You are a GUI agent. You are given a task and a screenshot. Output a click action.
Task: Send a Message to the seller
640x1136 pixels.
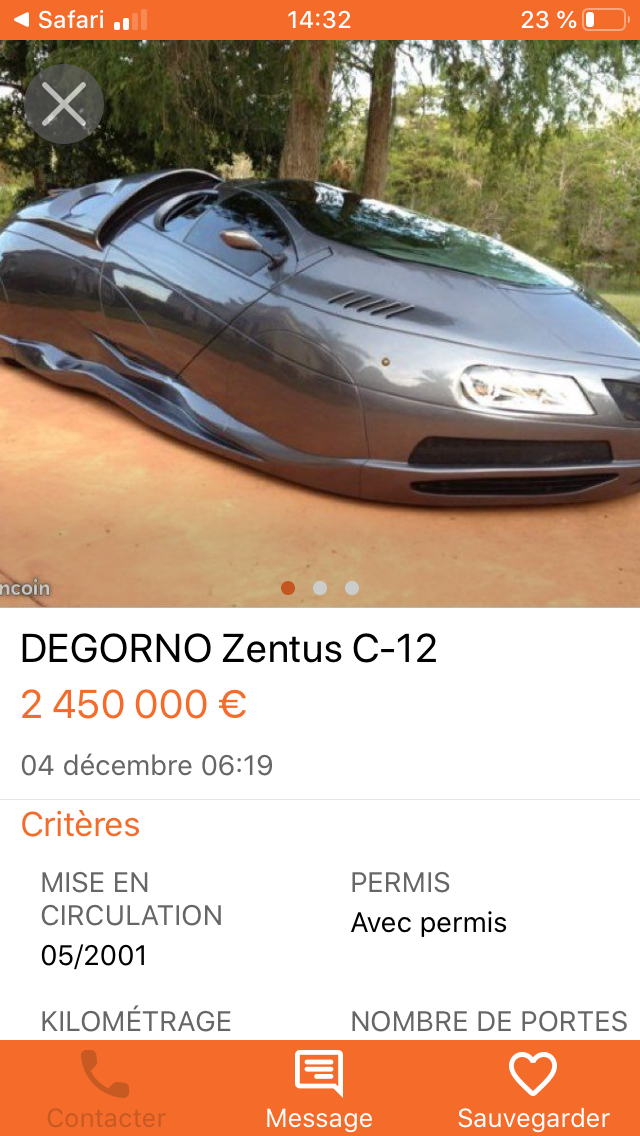click(319, 1088)
